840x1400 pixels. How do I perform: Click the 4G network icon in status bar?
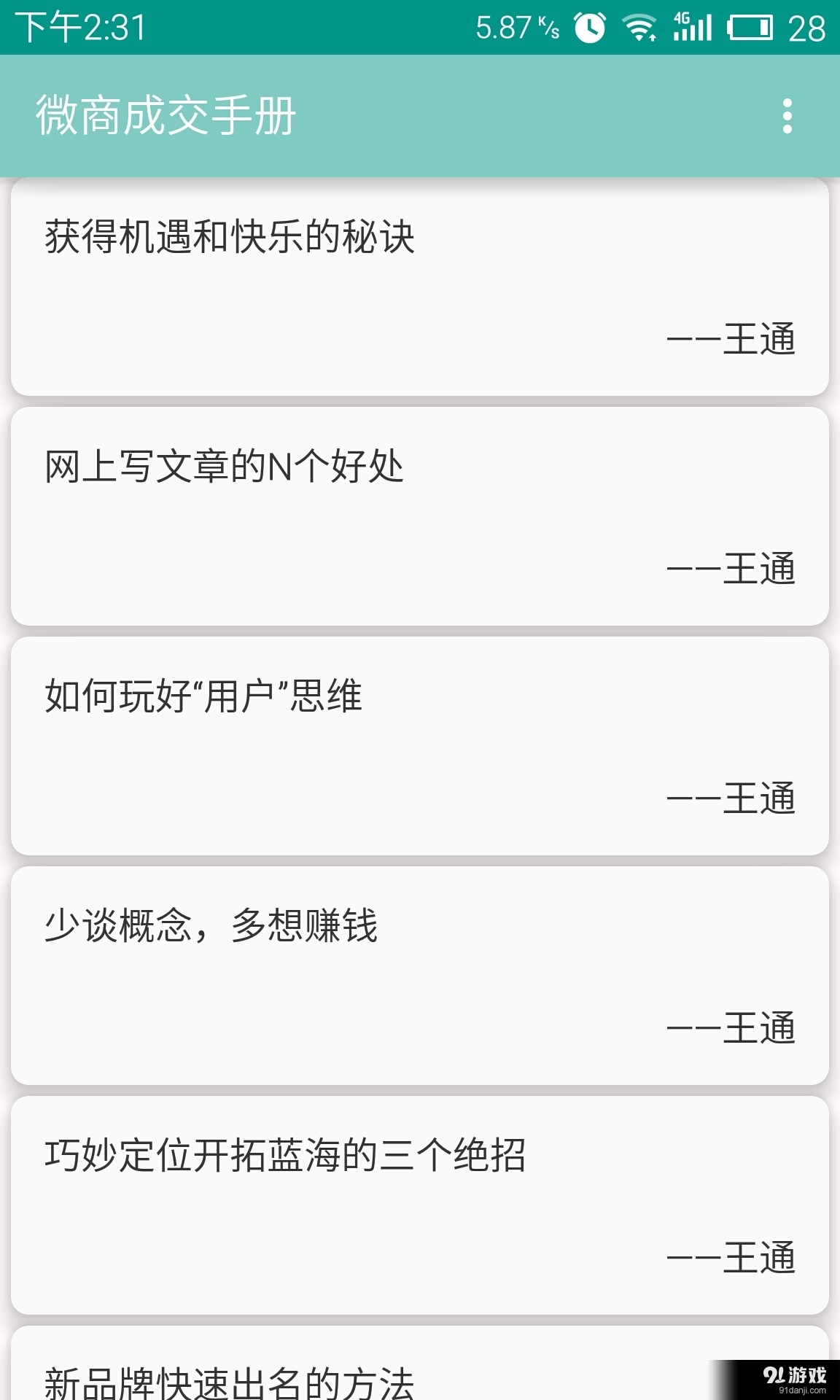[684, 24]
